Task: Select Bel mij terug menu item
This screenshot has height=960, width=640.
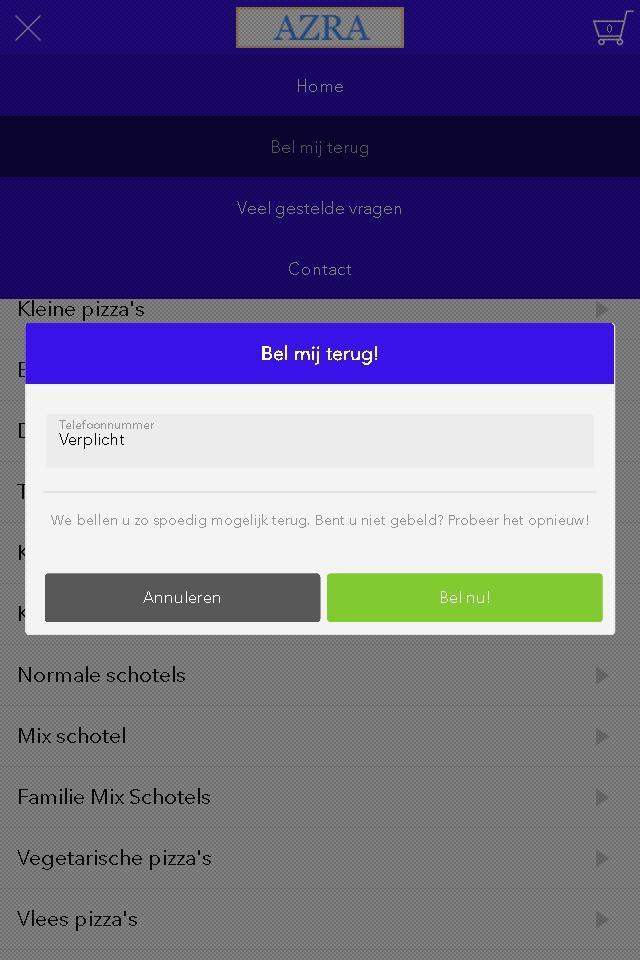Action: [320, 147]
